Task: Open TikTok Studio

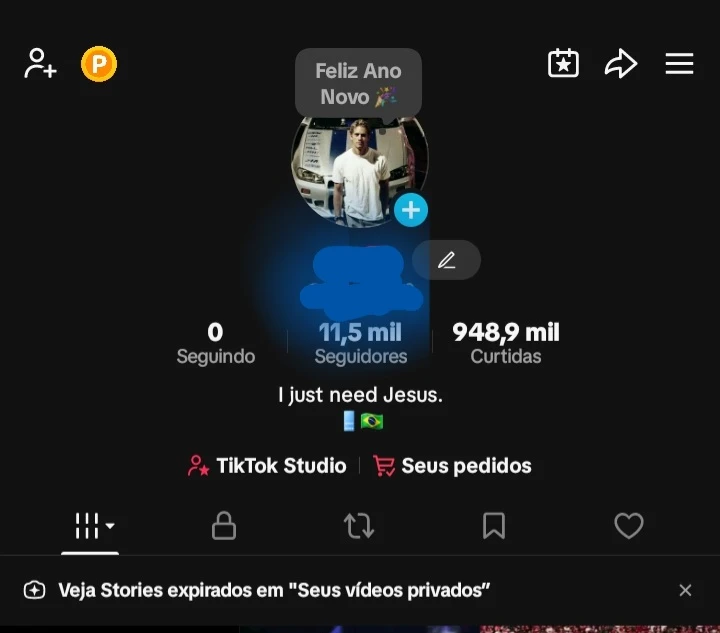Action: click(267, 466)
